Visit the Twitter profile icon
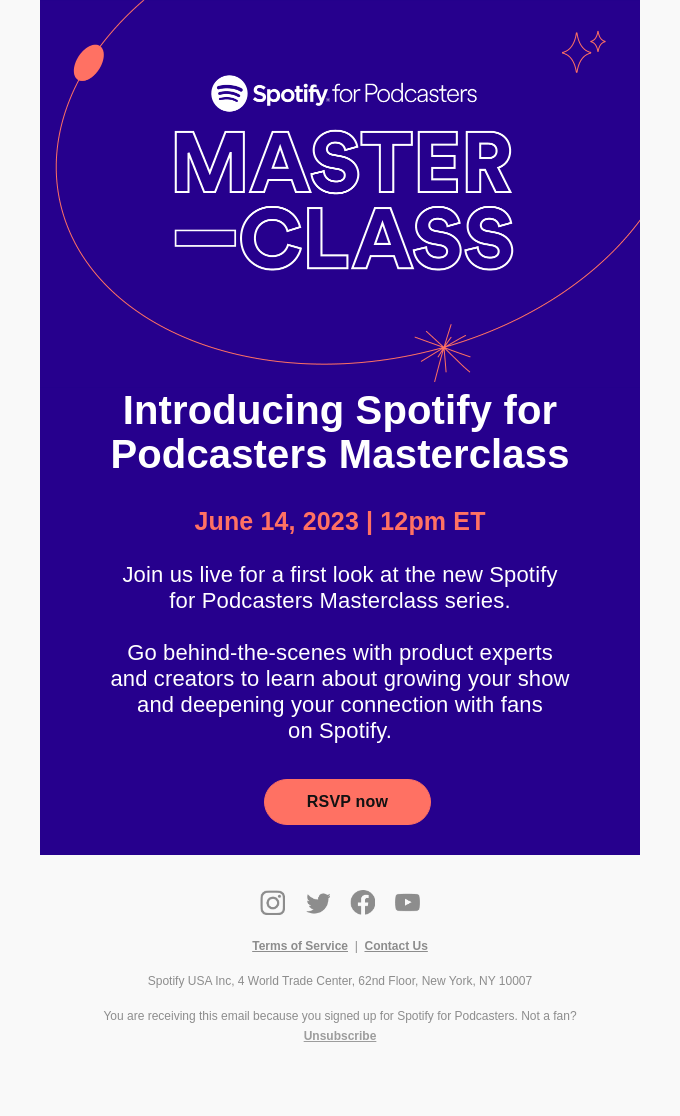Viewport: 680px width, 1116px height. pos(318,903)
